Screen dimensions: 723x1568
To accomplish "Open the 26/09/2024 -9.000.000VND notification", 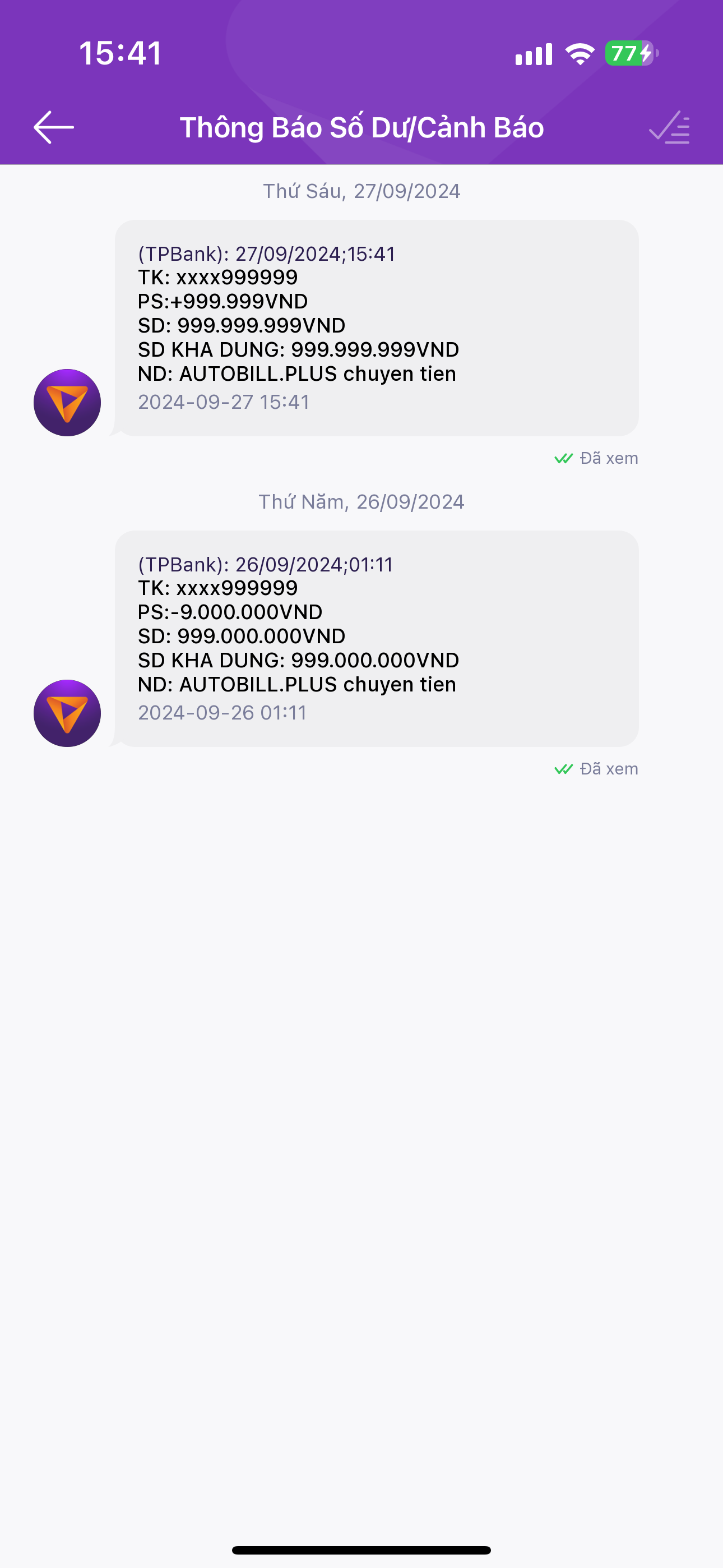I will click(376, 638).
